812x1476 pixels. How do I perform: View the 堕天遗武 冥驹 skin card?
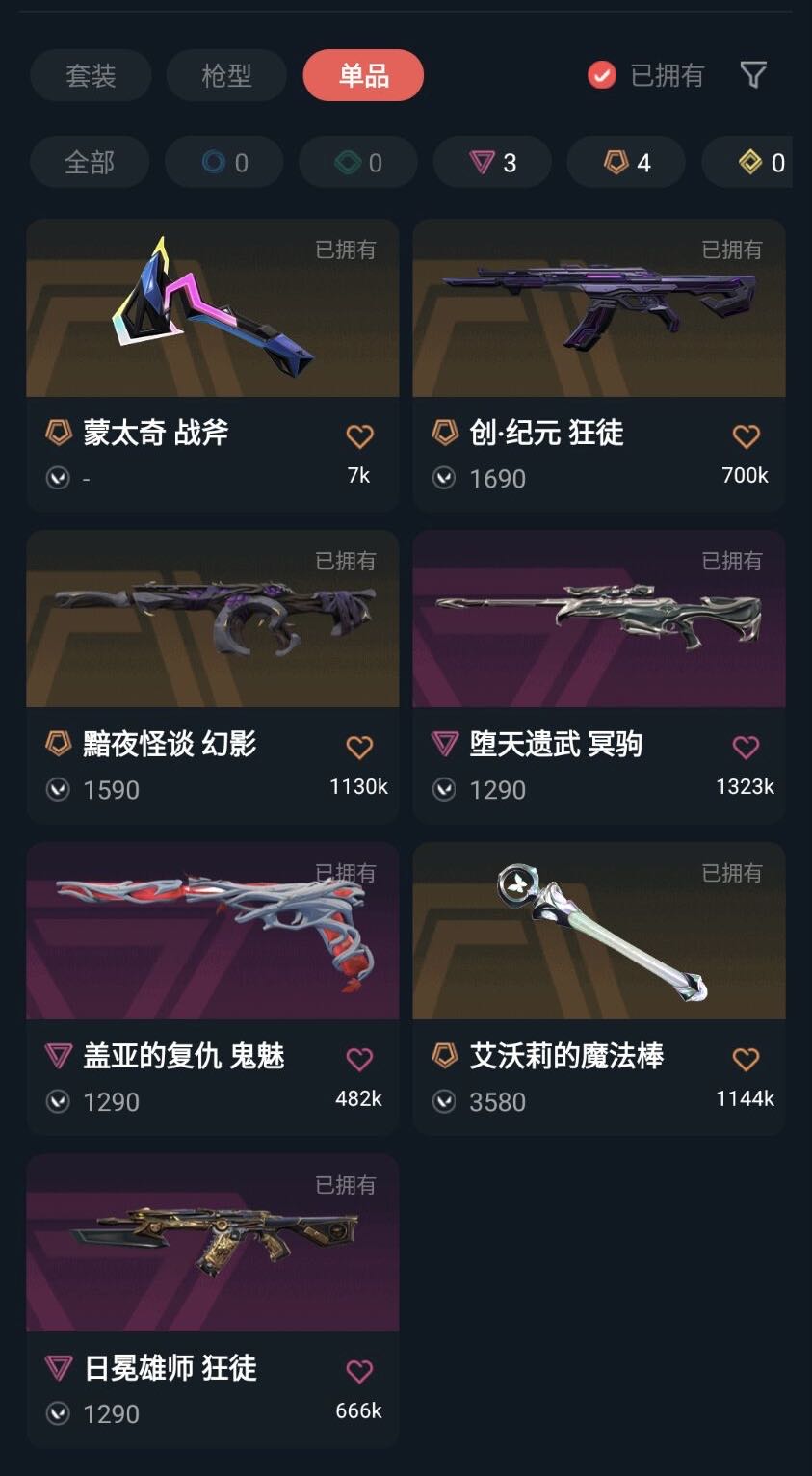tap(598, 619)
